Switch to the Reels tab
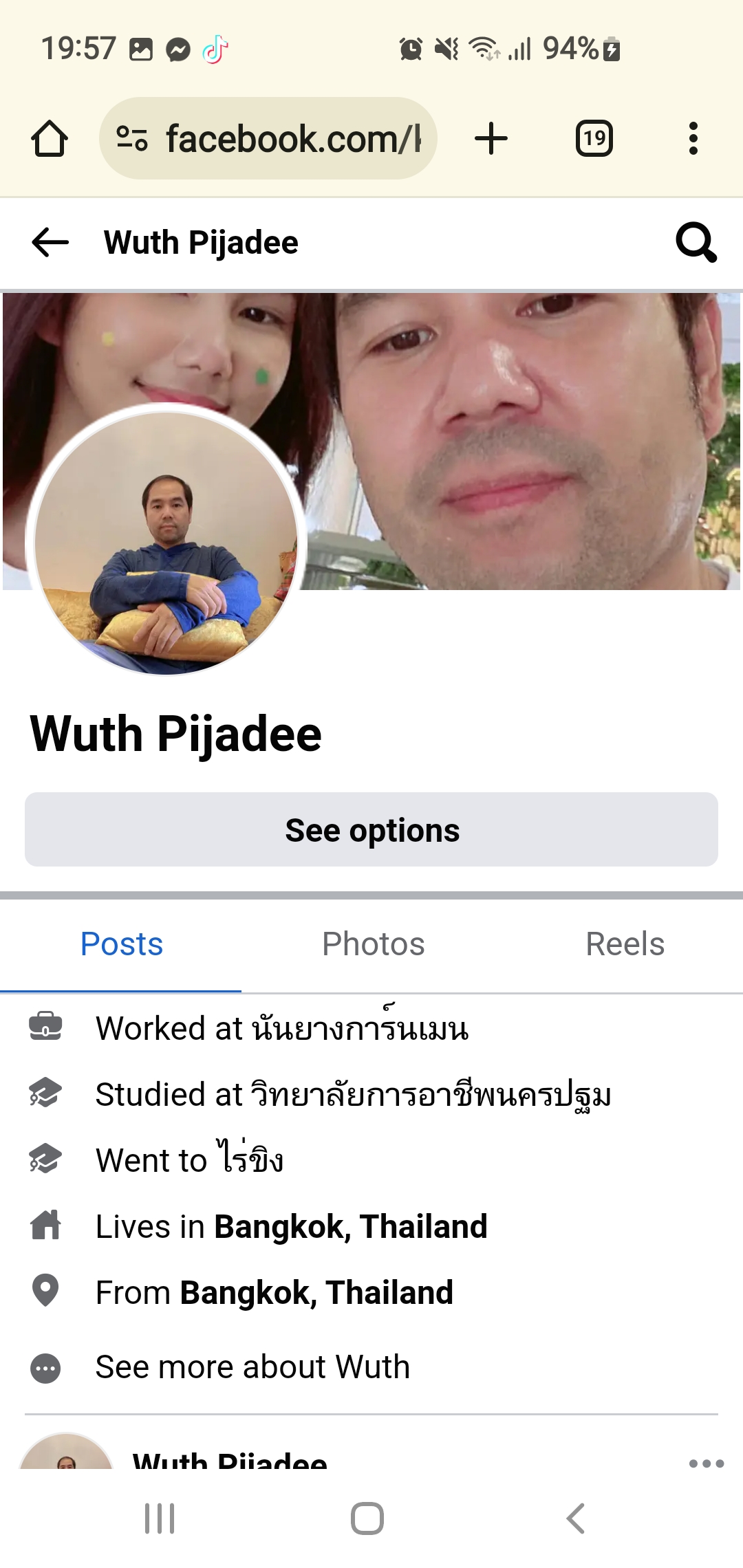 [625, 944]
